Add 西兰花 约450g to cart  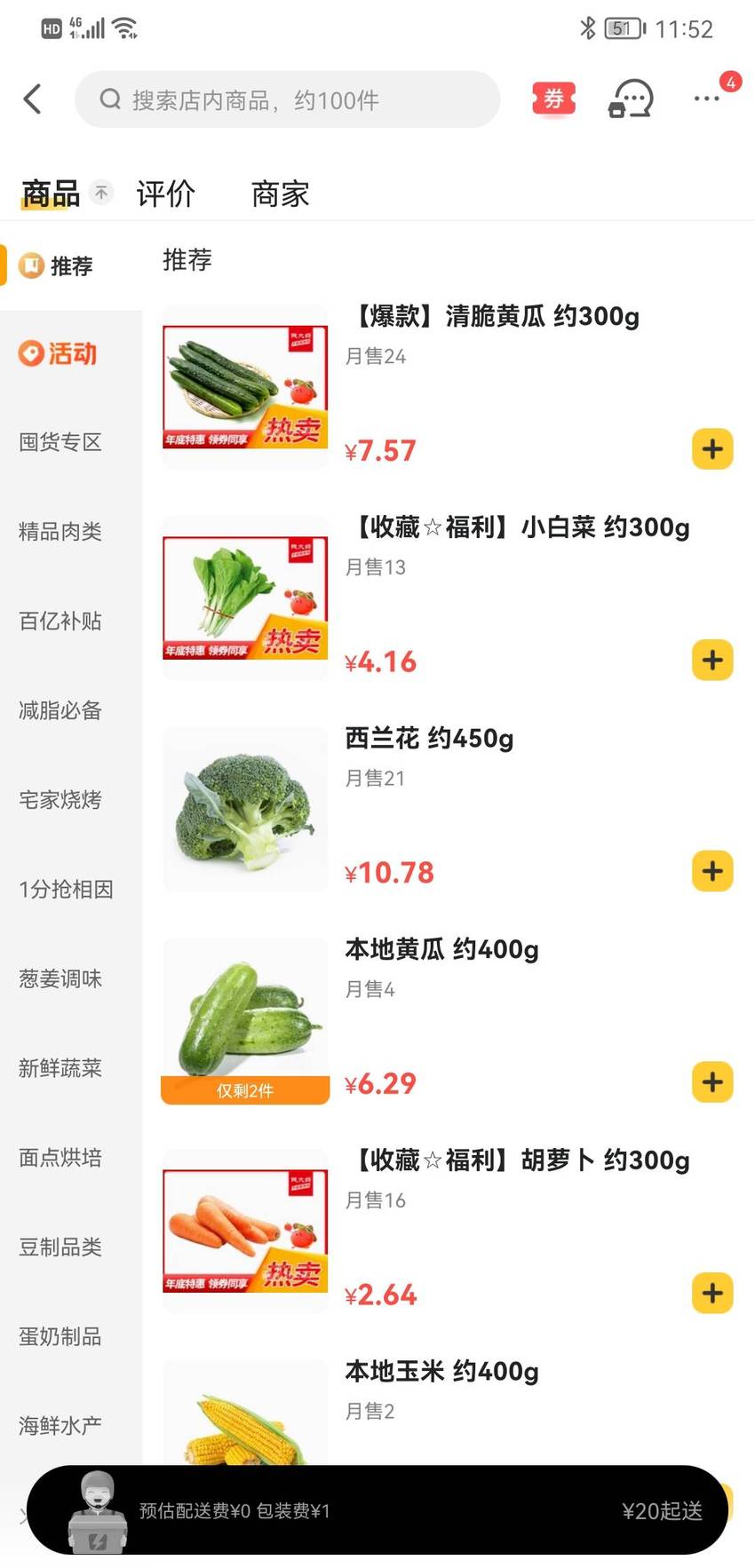click(x=712, y=871)
